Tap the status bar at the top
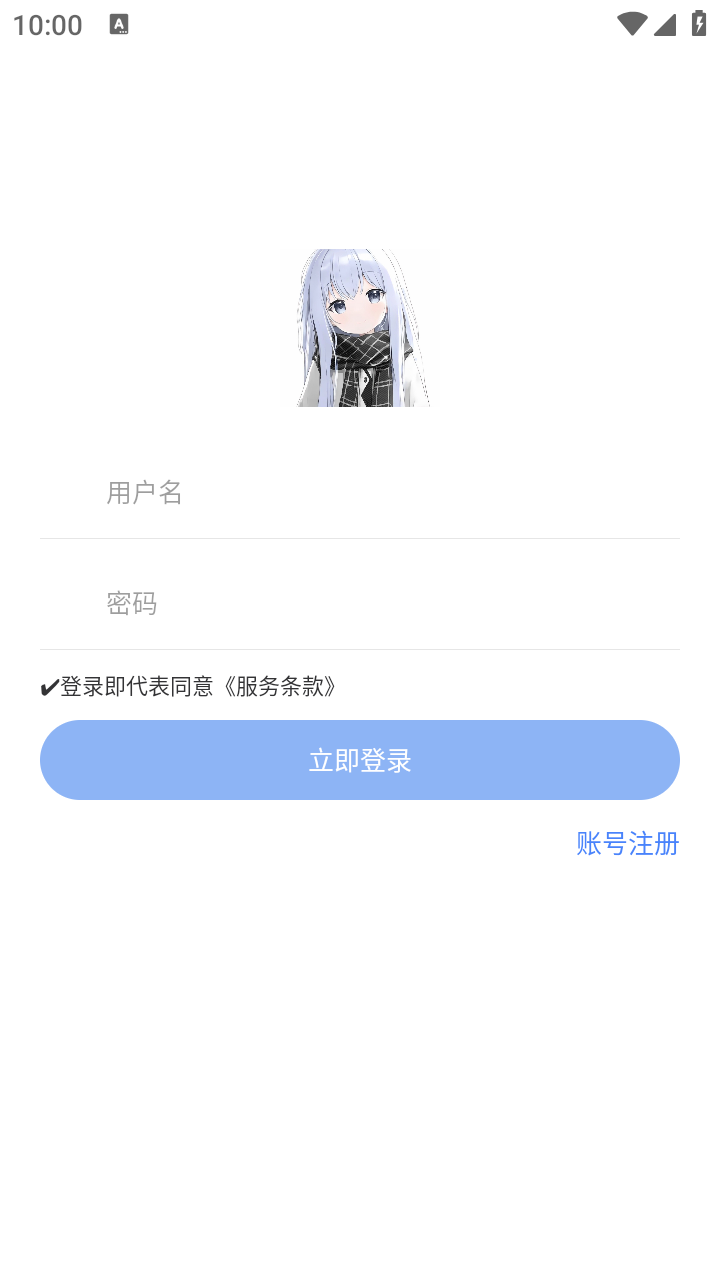The image size is (720, 1280). [360, 24]
